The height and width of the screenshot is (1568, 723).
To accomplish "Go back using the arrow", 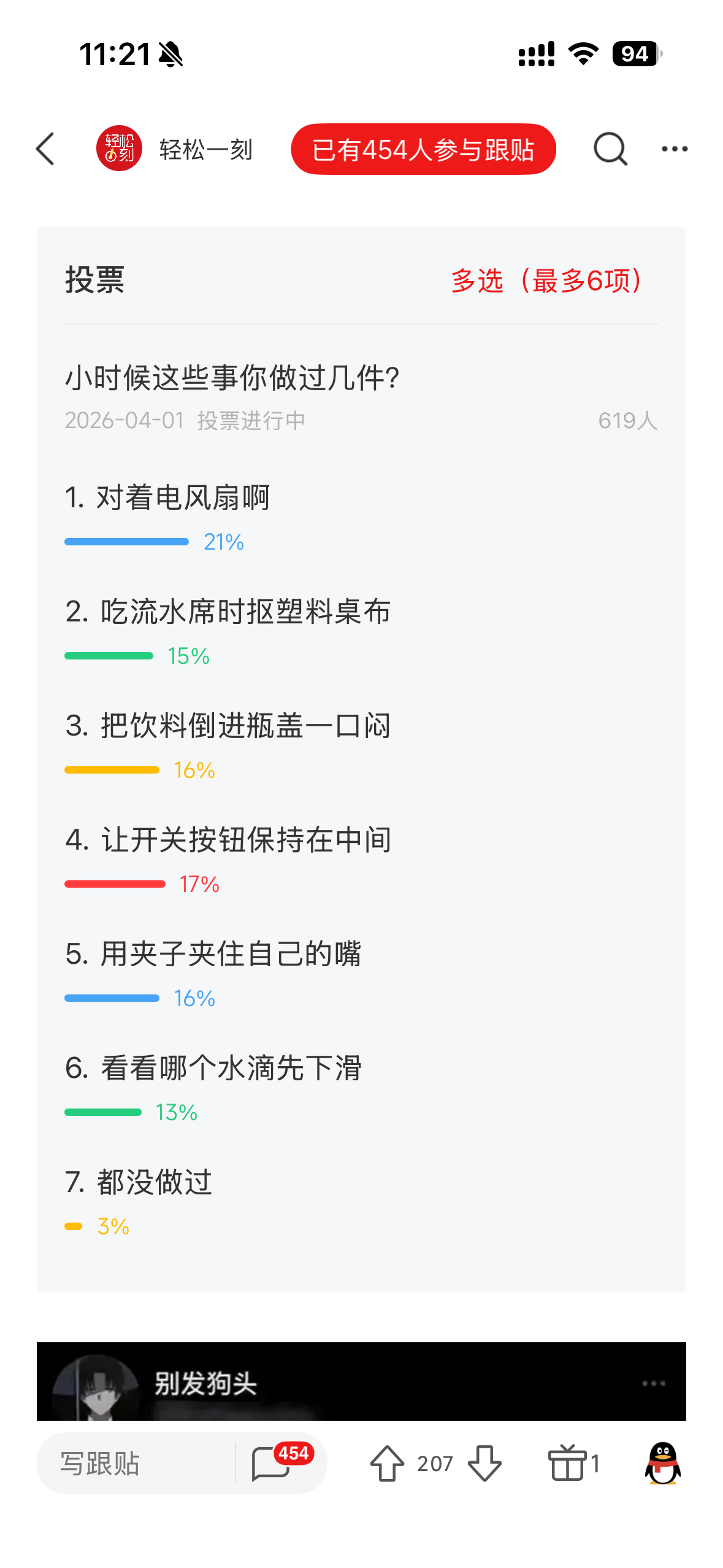I will pyautogui.click(x=46, y=149).
